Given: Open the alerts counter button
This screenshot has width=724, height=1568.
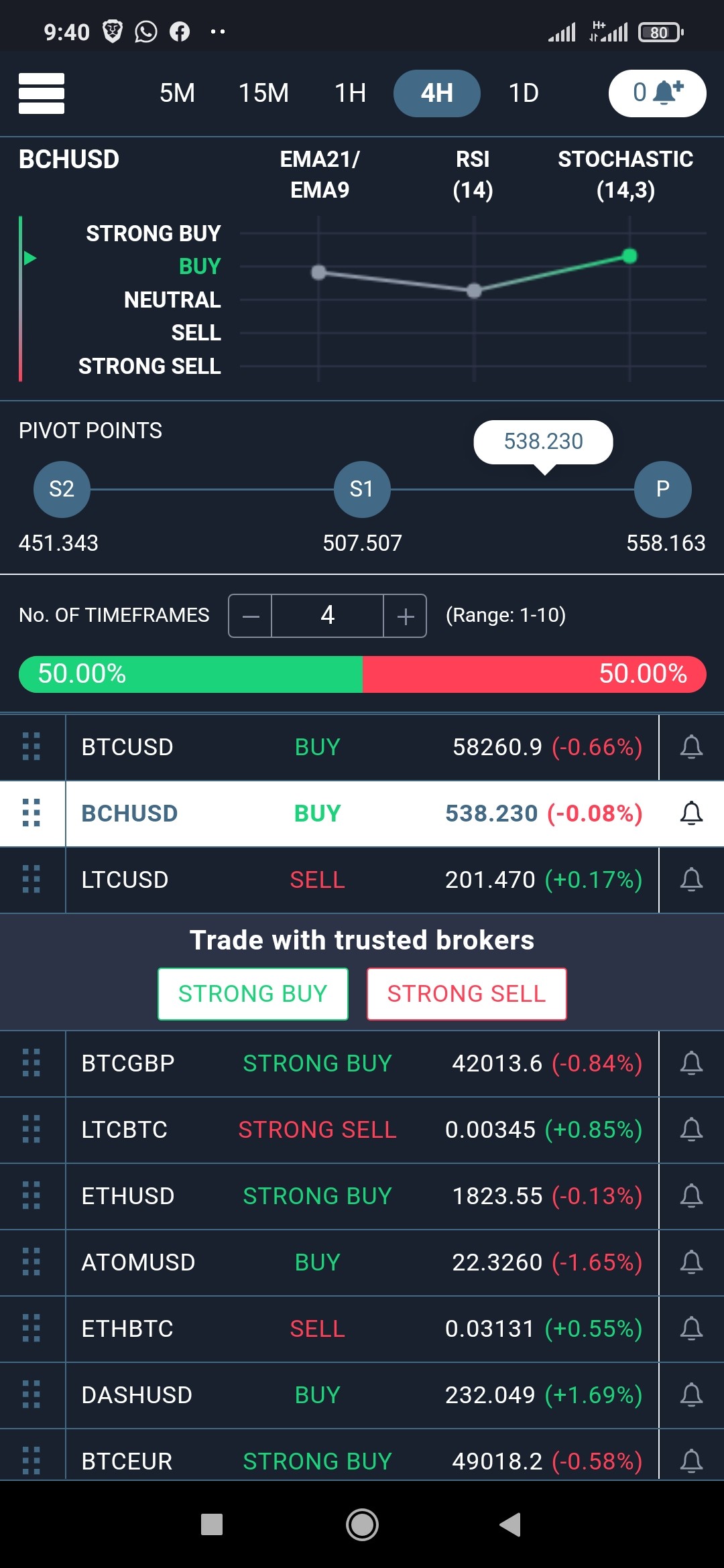Looking at the screenshot, I should pos(657,93).
